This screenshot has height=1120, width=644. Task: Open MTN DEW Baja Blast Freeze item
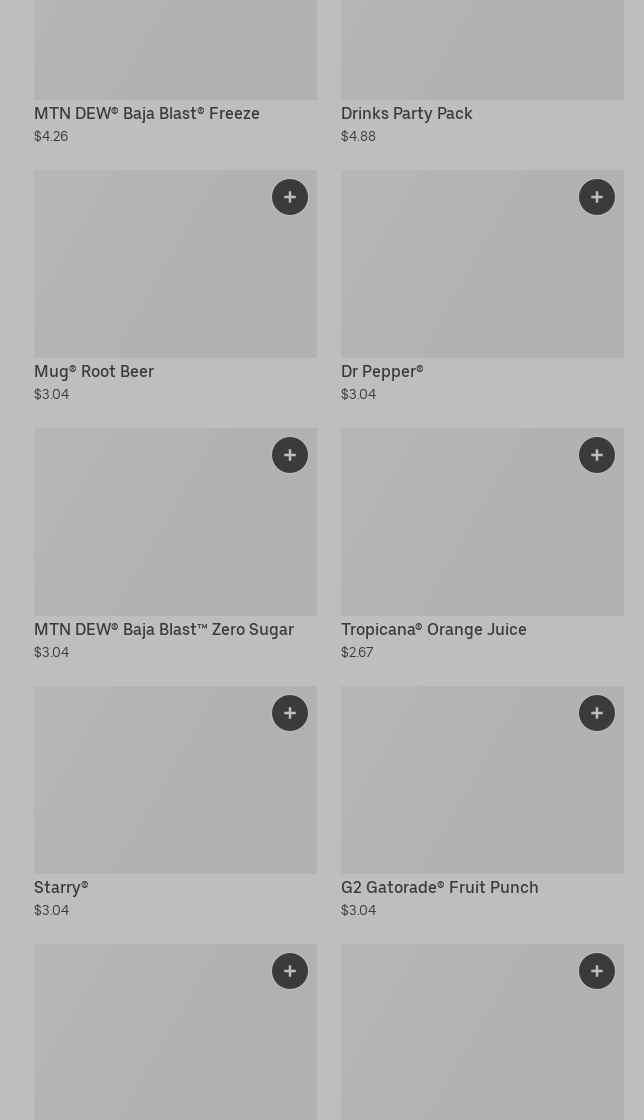pyautogui.click(x=176, y=72)
